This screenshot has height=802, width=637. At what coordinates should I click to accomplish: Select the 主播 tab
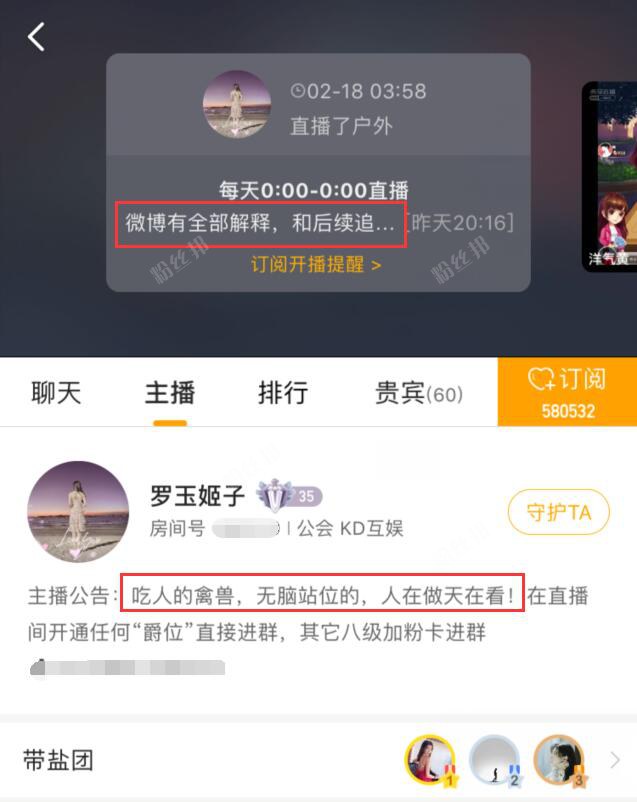tap(170, 393)
